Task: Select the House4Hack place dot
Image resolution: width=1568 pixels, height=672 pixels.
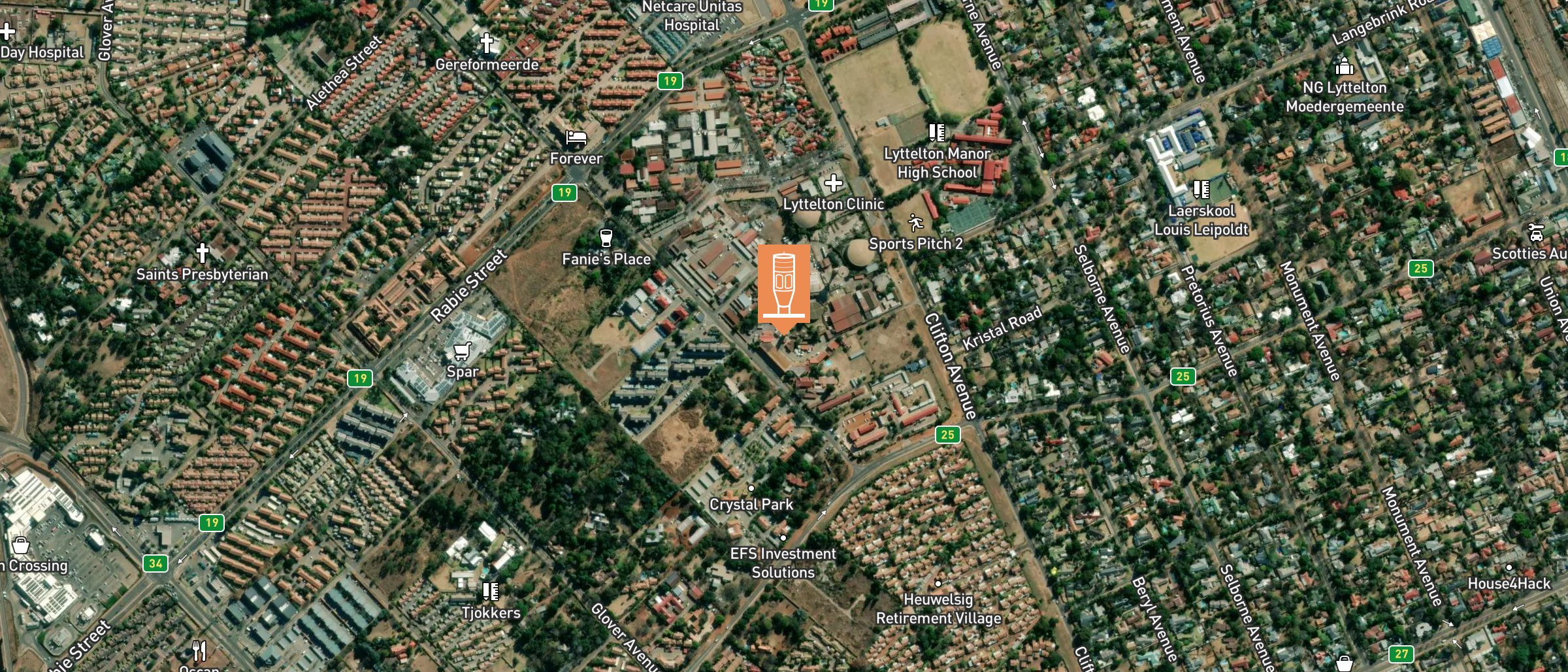Action: tap(1509, 567)
